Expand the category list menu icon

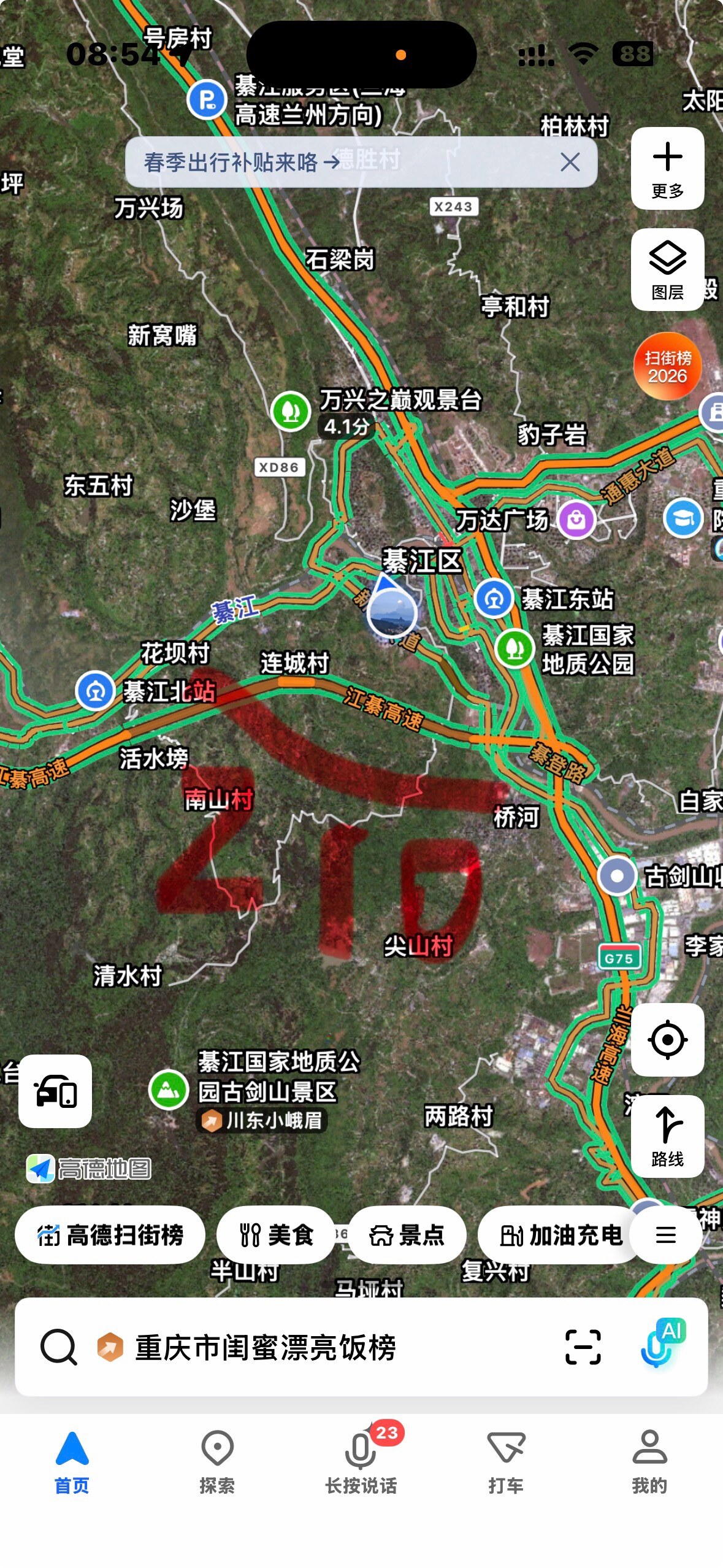[665, 1234]
